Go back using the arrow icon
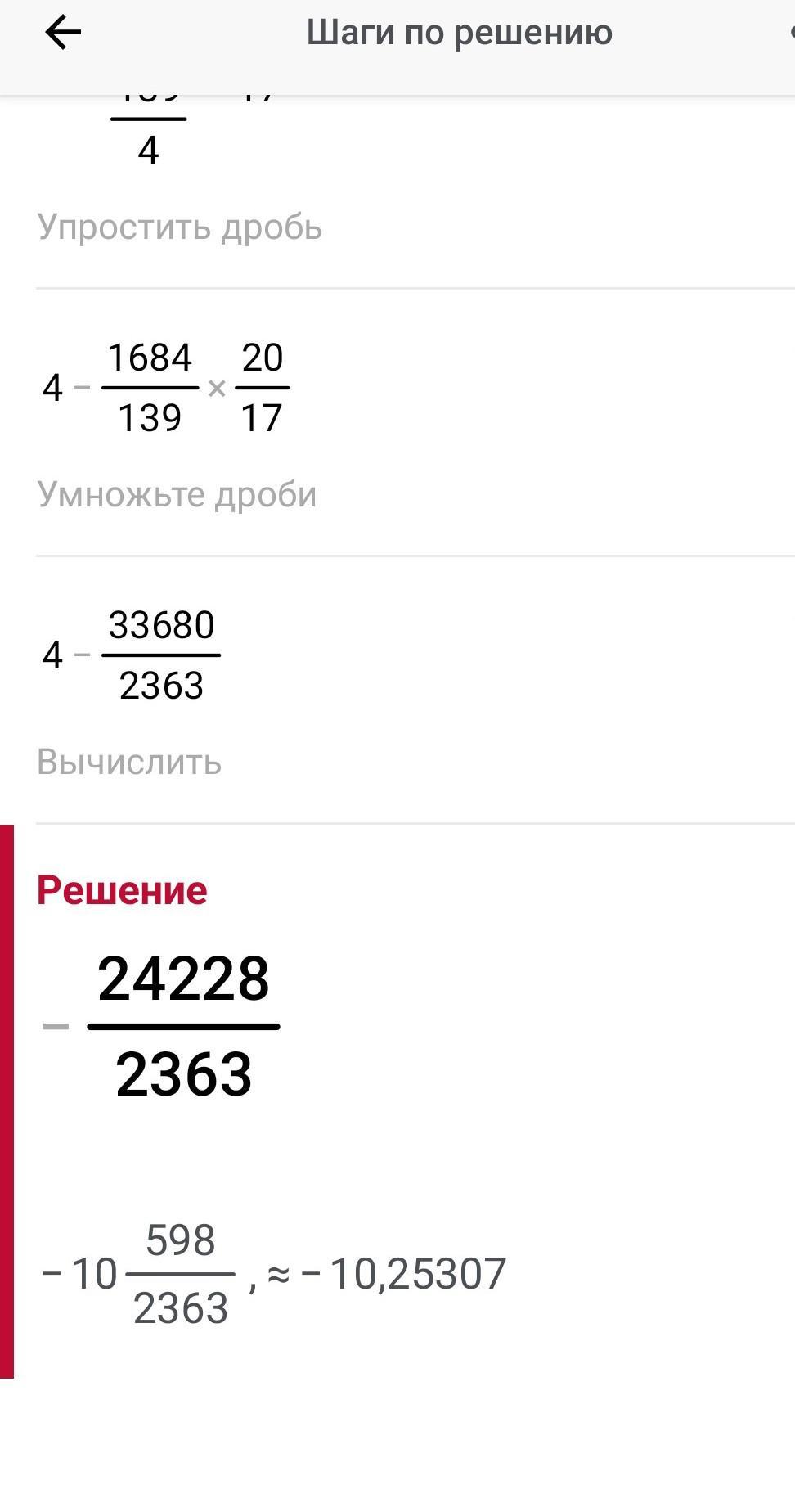Screen dimensions: 795x1512 tap(63, 33)
